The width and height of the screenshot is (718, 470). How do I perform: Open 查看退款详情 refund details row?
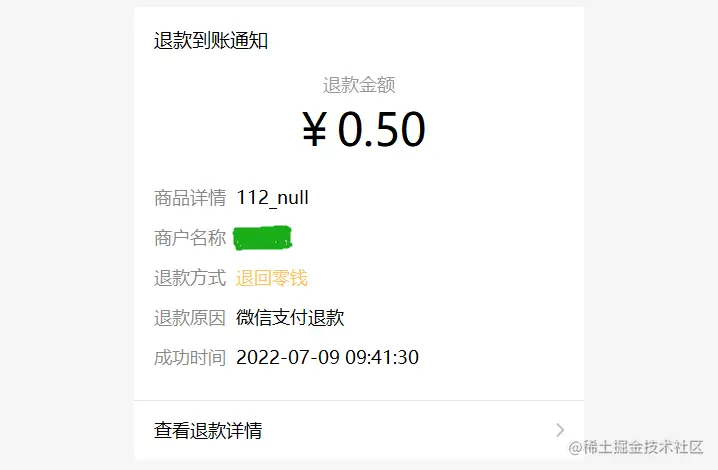pos(358,431)
